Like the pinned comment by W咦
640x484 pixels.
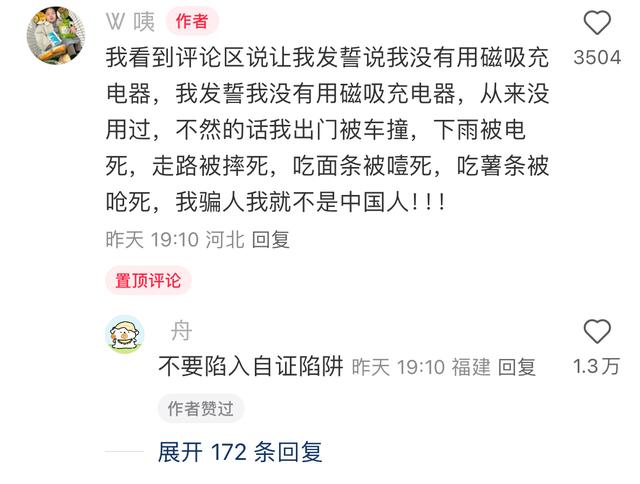tap(597, 23)
